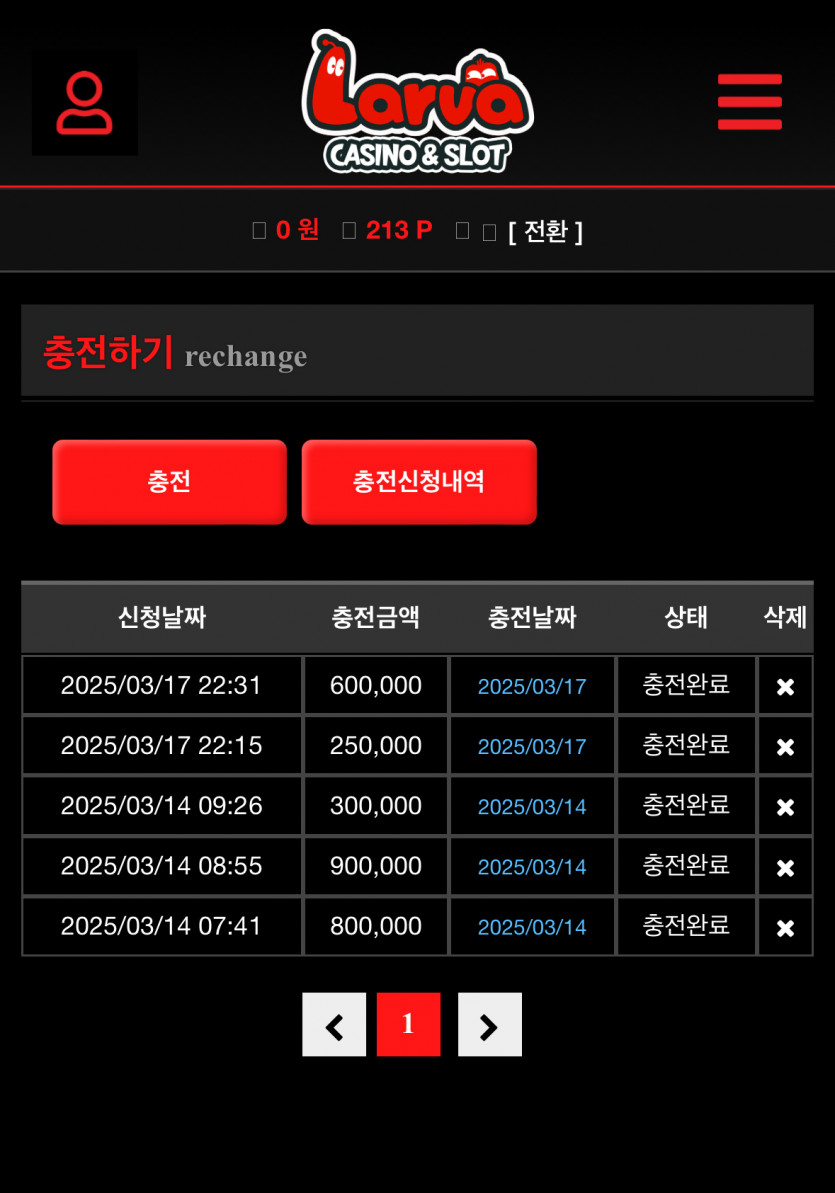Tap the Larva Casino & Slot logo
This screenshot has height=1193, width=835.
(x=417, y=101)
